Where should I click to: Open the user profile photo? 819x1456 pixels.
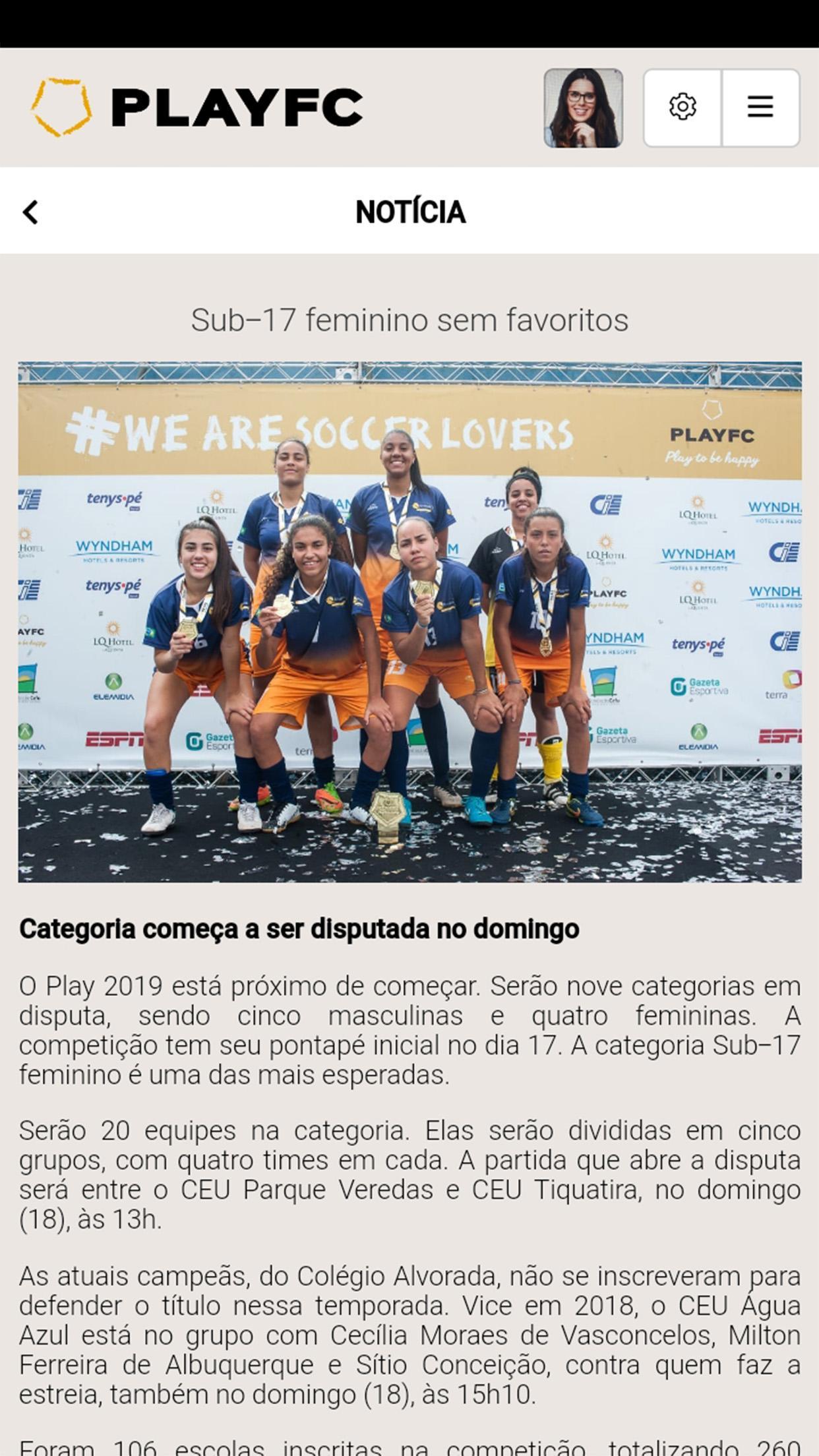pyautogui.click(x=583, y=108)
